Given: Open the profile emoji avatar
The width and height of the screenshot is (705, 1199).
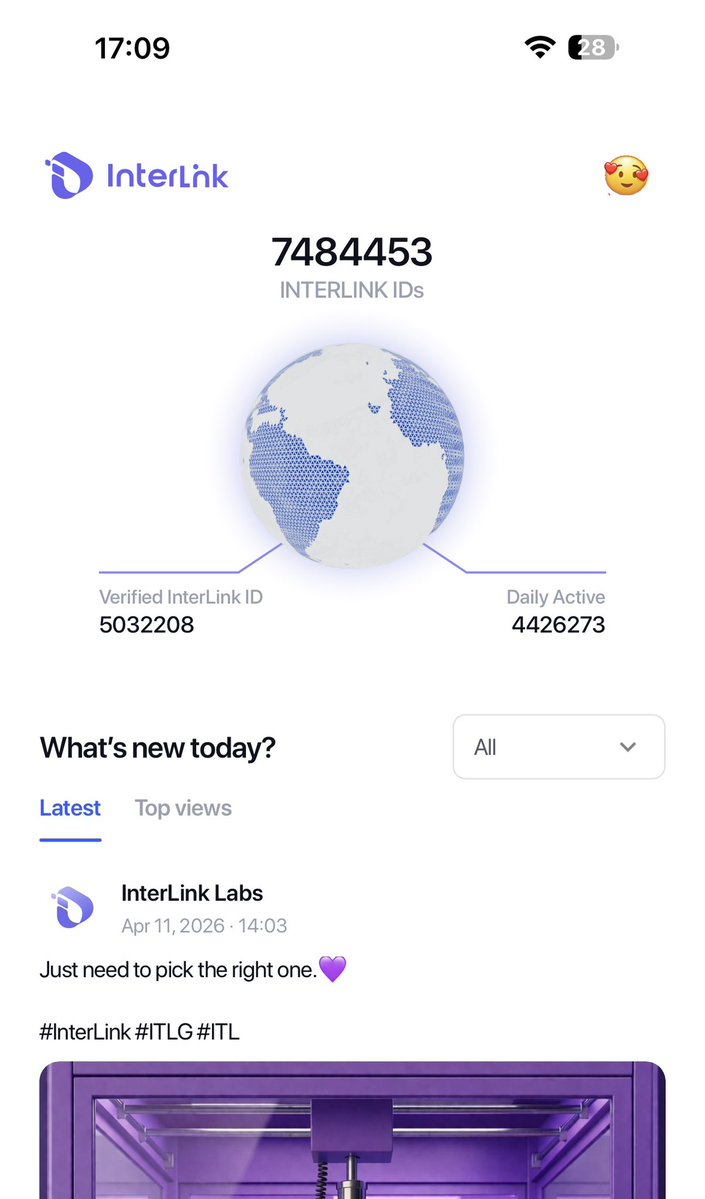Looking at the screenshot, I should point(626,177).
